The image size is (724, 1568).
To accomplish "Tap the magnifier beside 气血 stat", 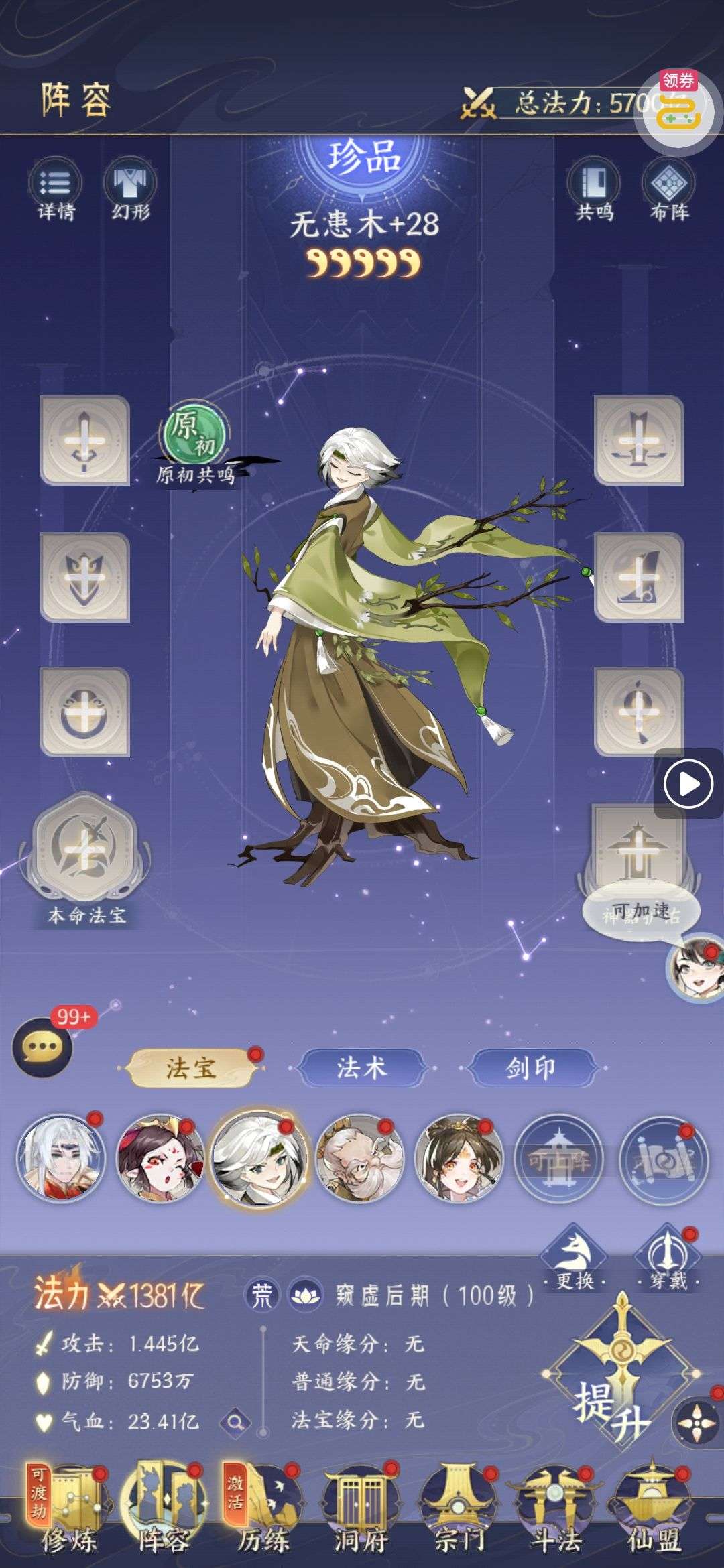I will (235, 1420).
